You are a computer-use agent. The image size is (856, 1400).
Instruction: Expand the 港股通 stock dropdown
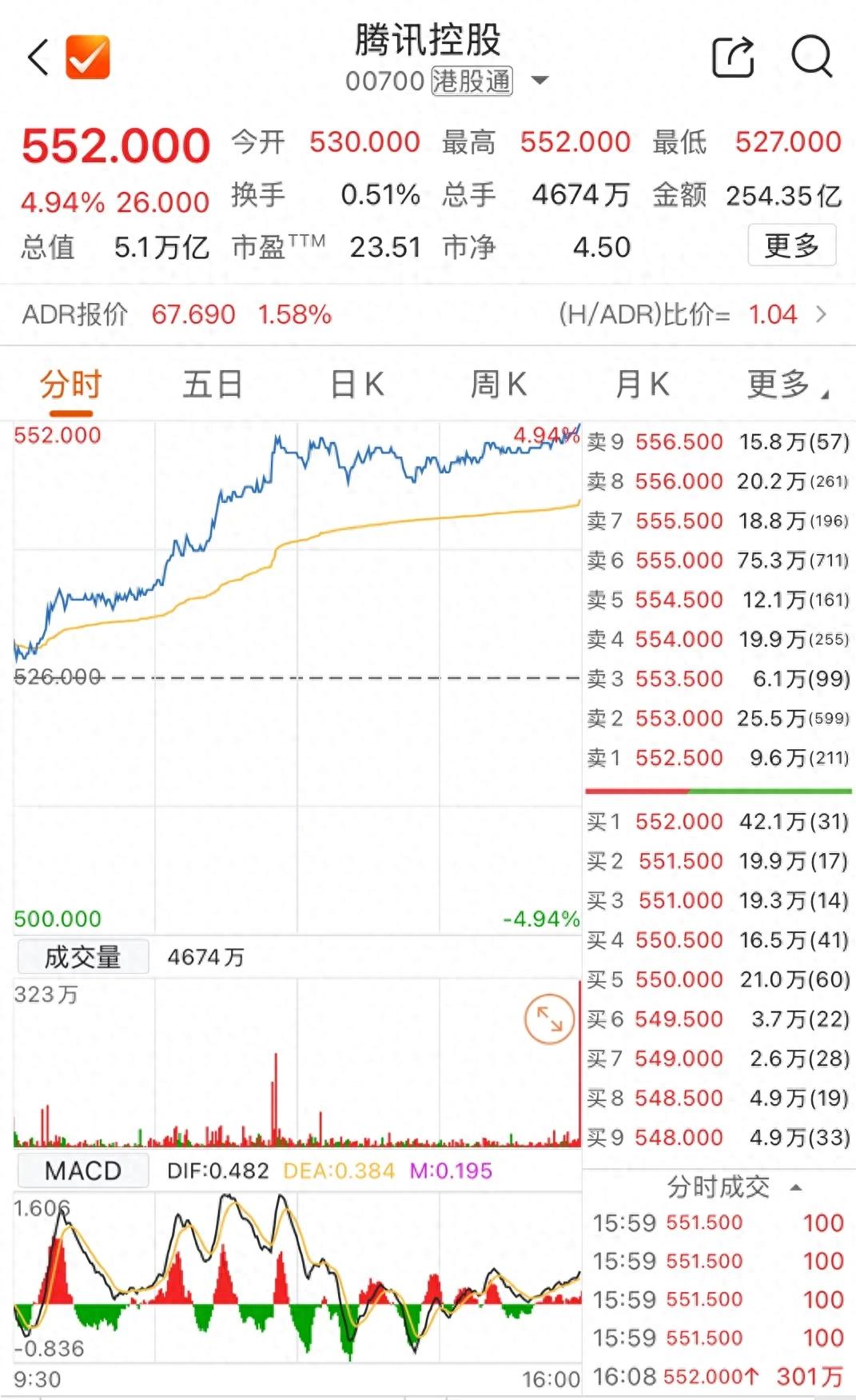[540, 81]
